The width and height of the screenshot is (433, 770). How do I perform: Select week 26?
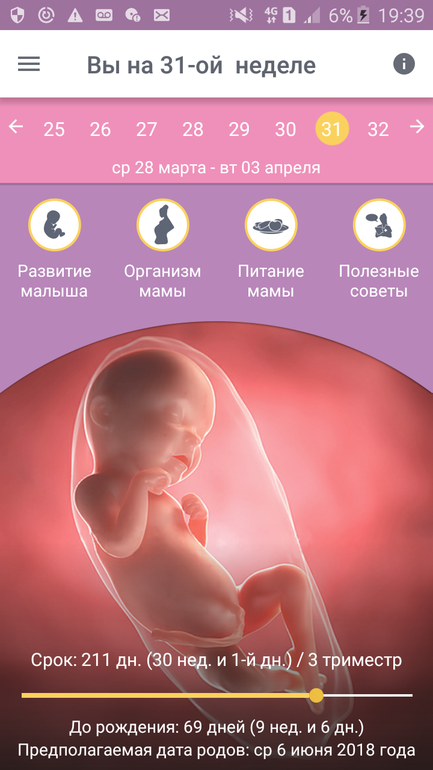(x=100, y=129)
